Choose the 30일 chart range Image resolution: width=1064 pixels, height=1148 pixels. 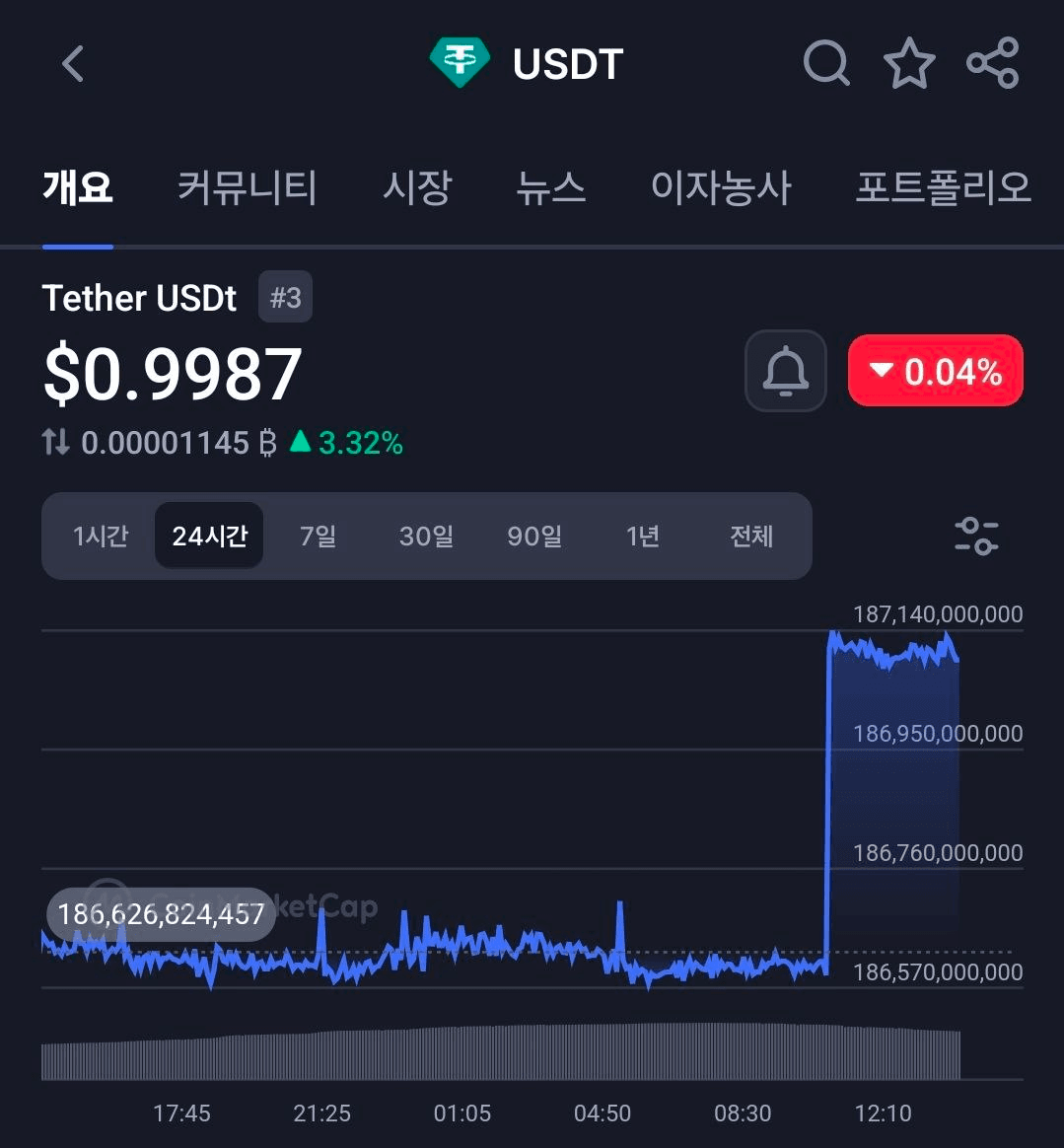(x=426, y=537)
